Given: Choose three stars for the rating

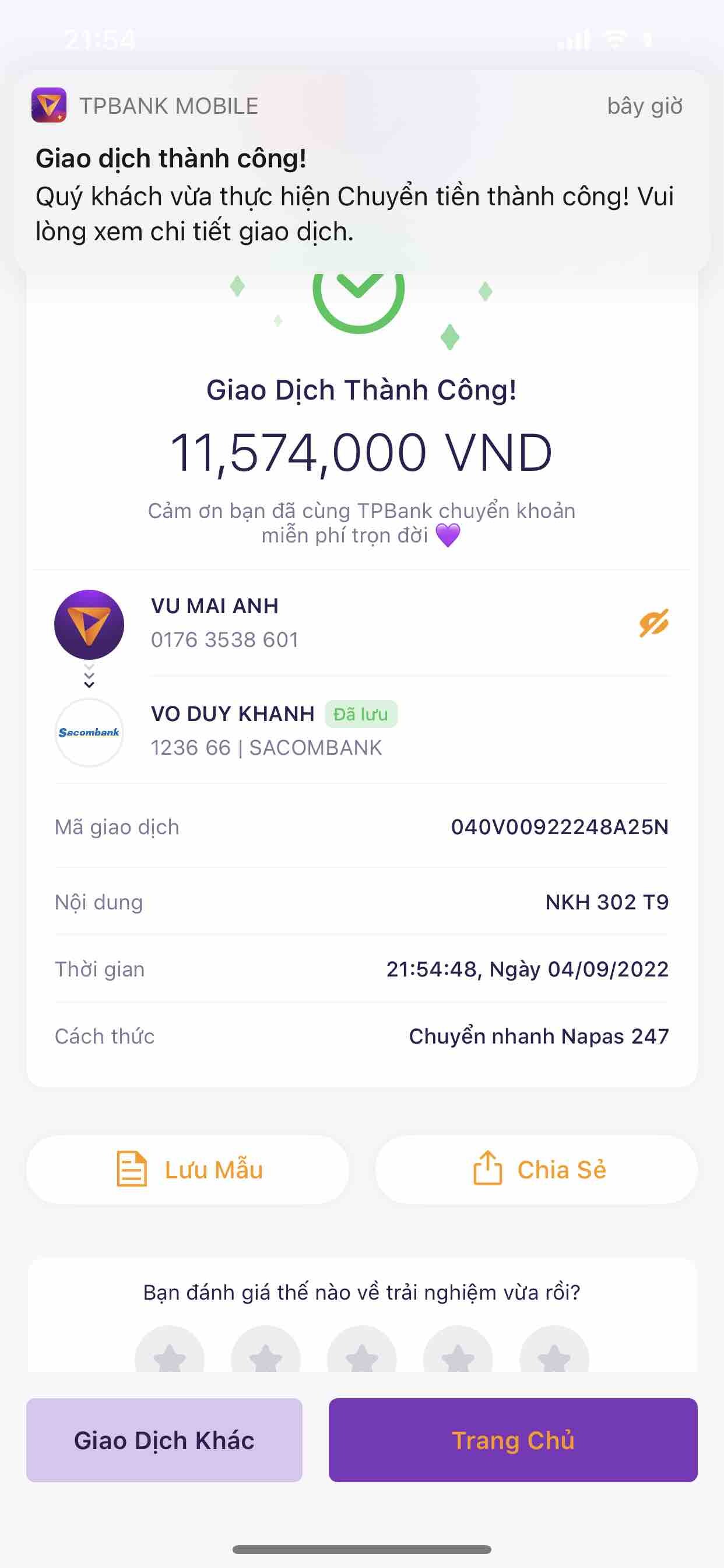Looking at the screenshot, I should pos(361,1355).
